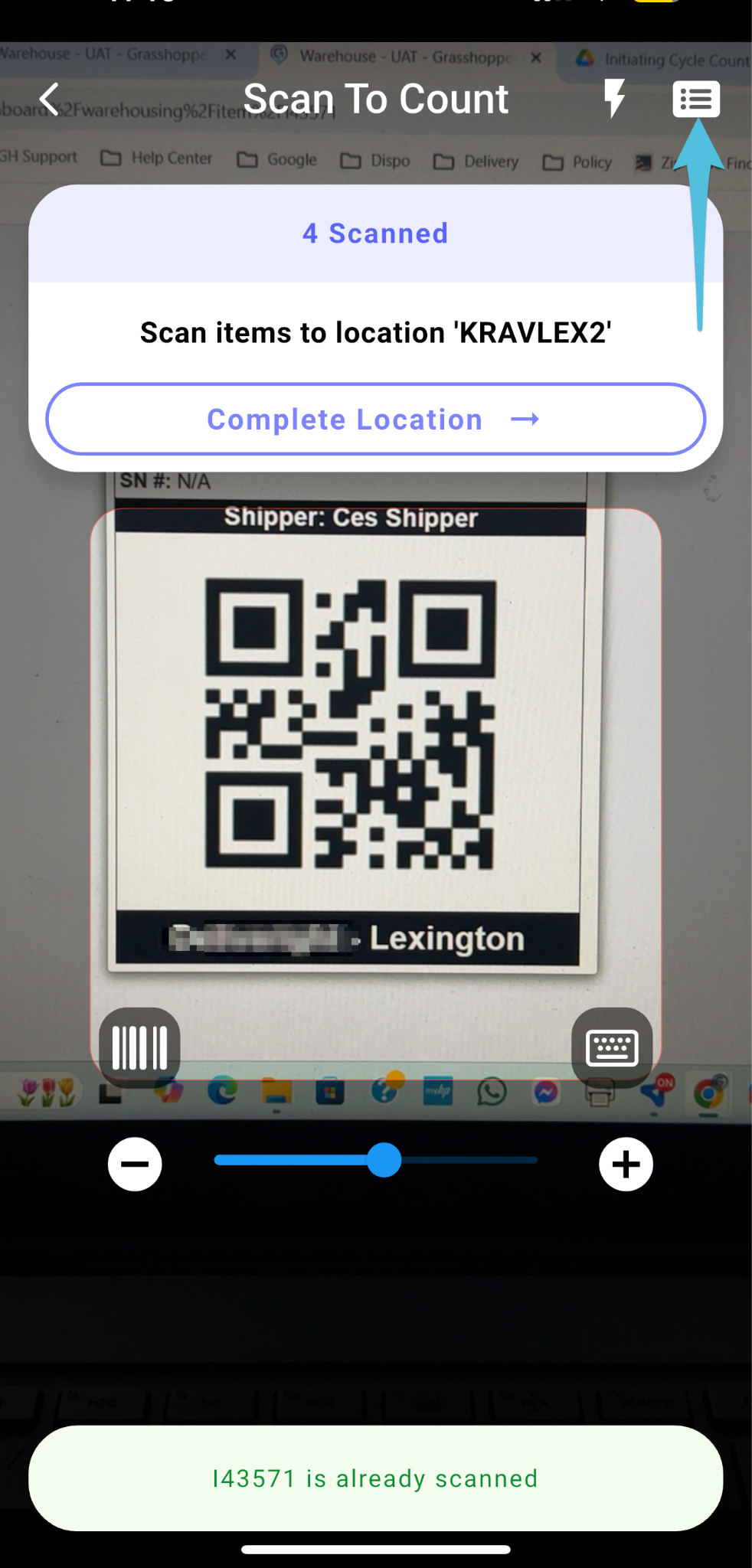
Task: Open the scanned items list icon
Action: (x=695, y=99)
